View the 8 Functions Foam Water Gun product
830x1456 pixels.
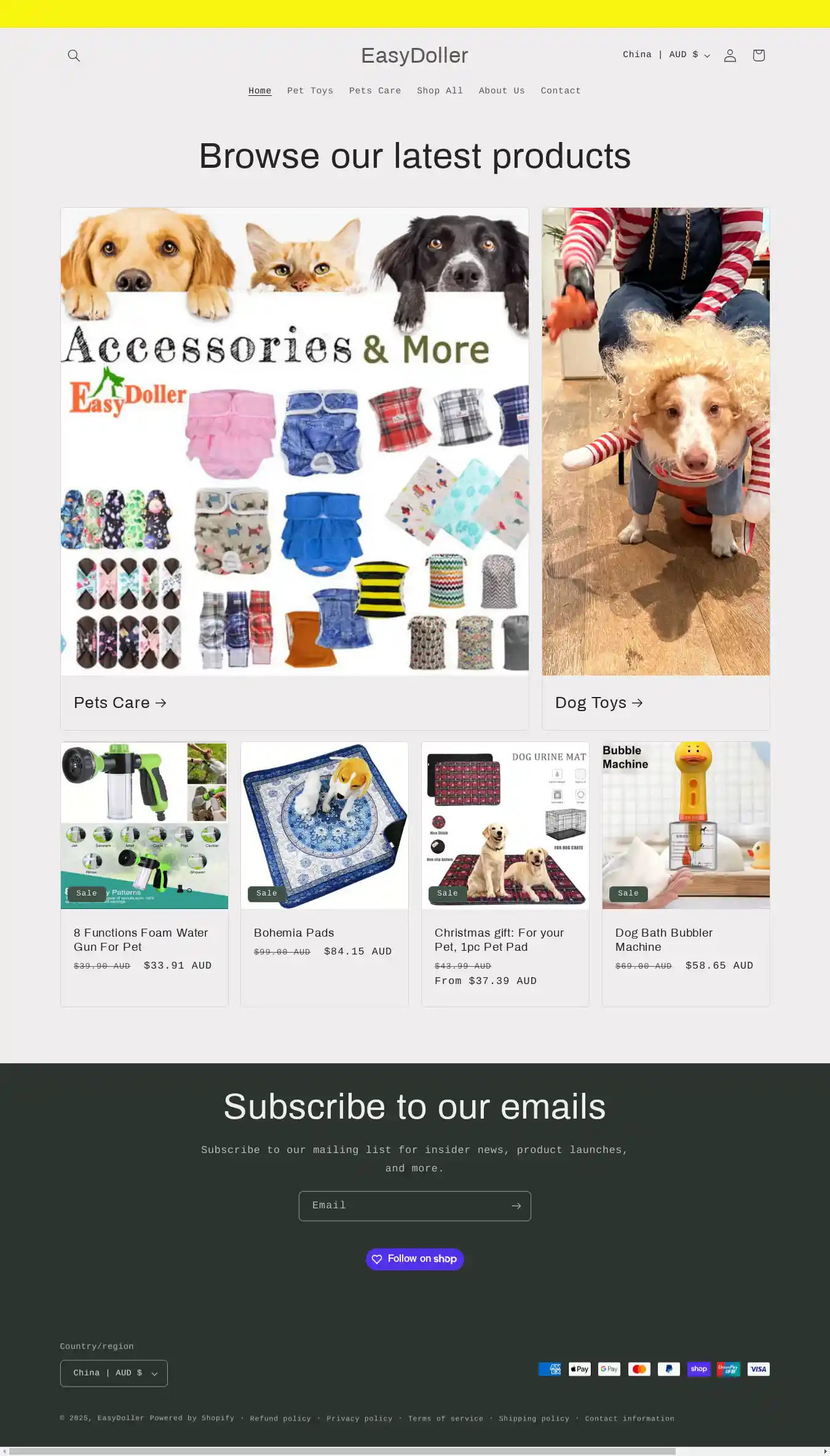click(x=141, y=939)
